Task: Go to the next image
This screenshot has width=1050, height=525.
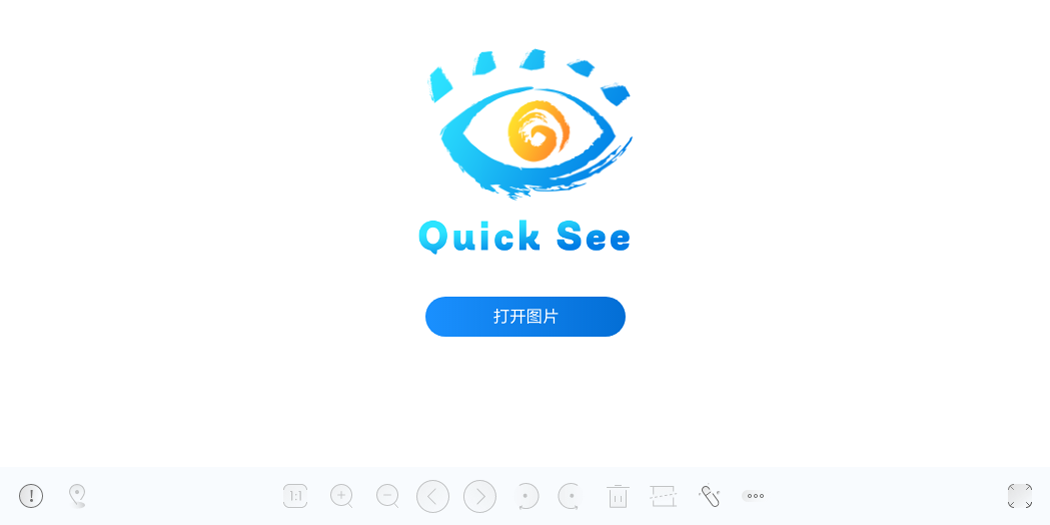Action: pos(480,496)
